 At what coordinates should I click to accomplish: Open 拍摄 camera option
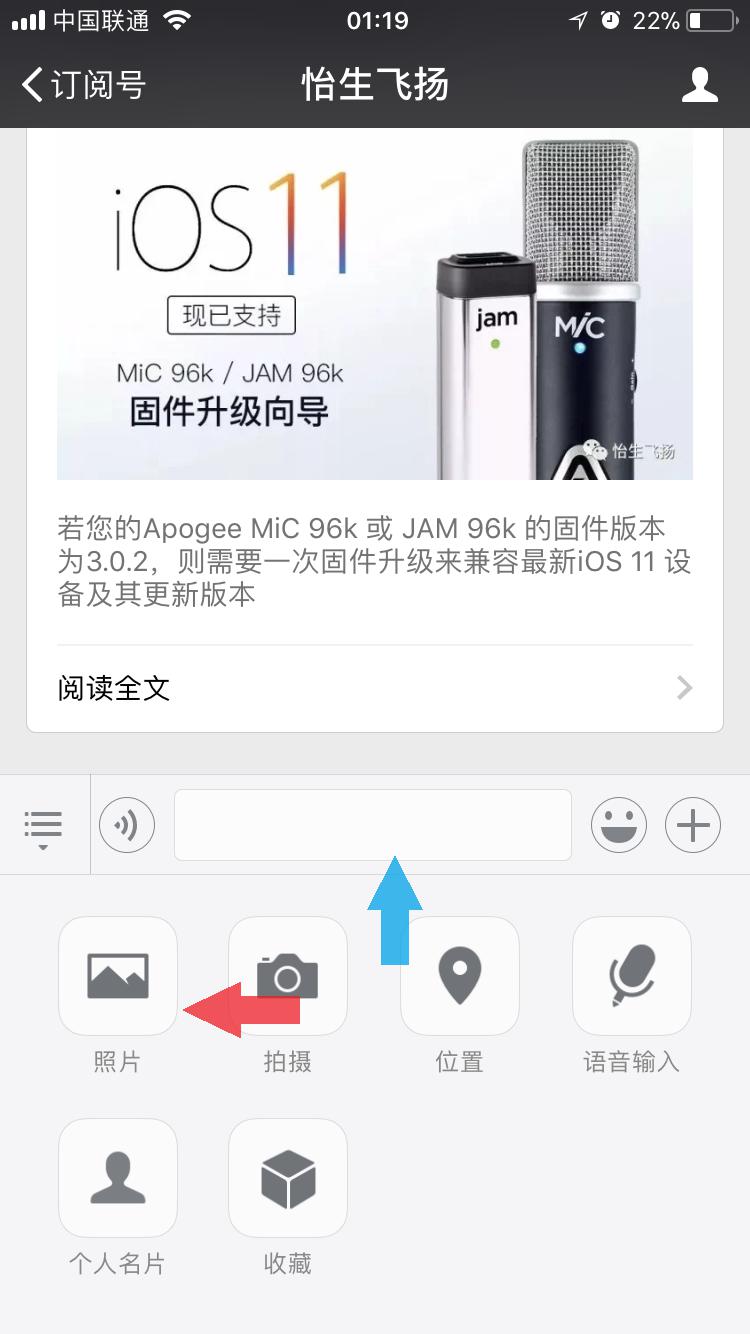[x=288, y=976]
